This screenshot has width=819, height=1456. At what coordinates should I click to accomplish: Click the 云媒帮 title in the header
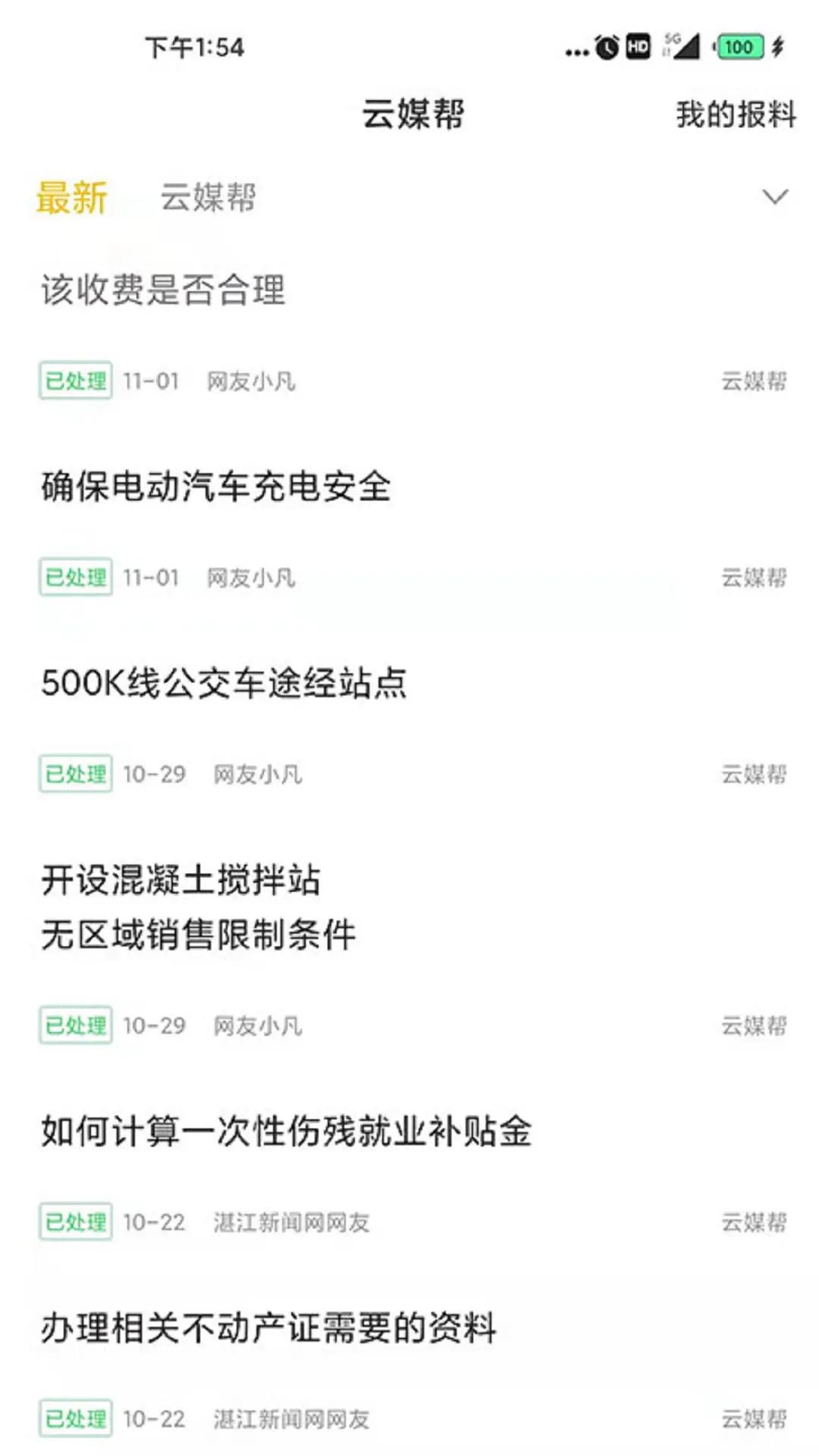(413, 114)
